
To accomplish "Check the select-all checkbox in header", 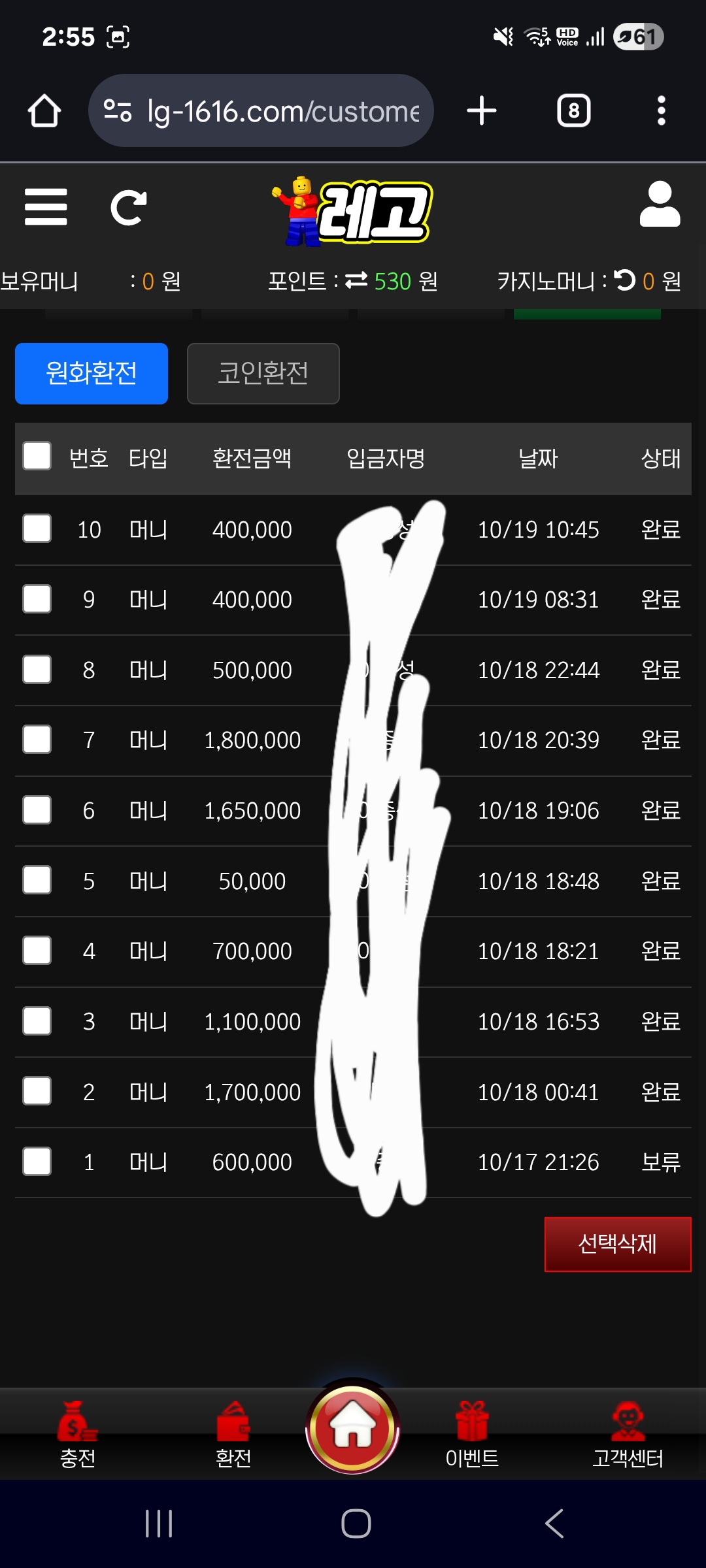I will [37, 456].
